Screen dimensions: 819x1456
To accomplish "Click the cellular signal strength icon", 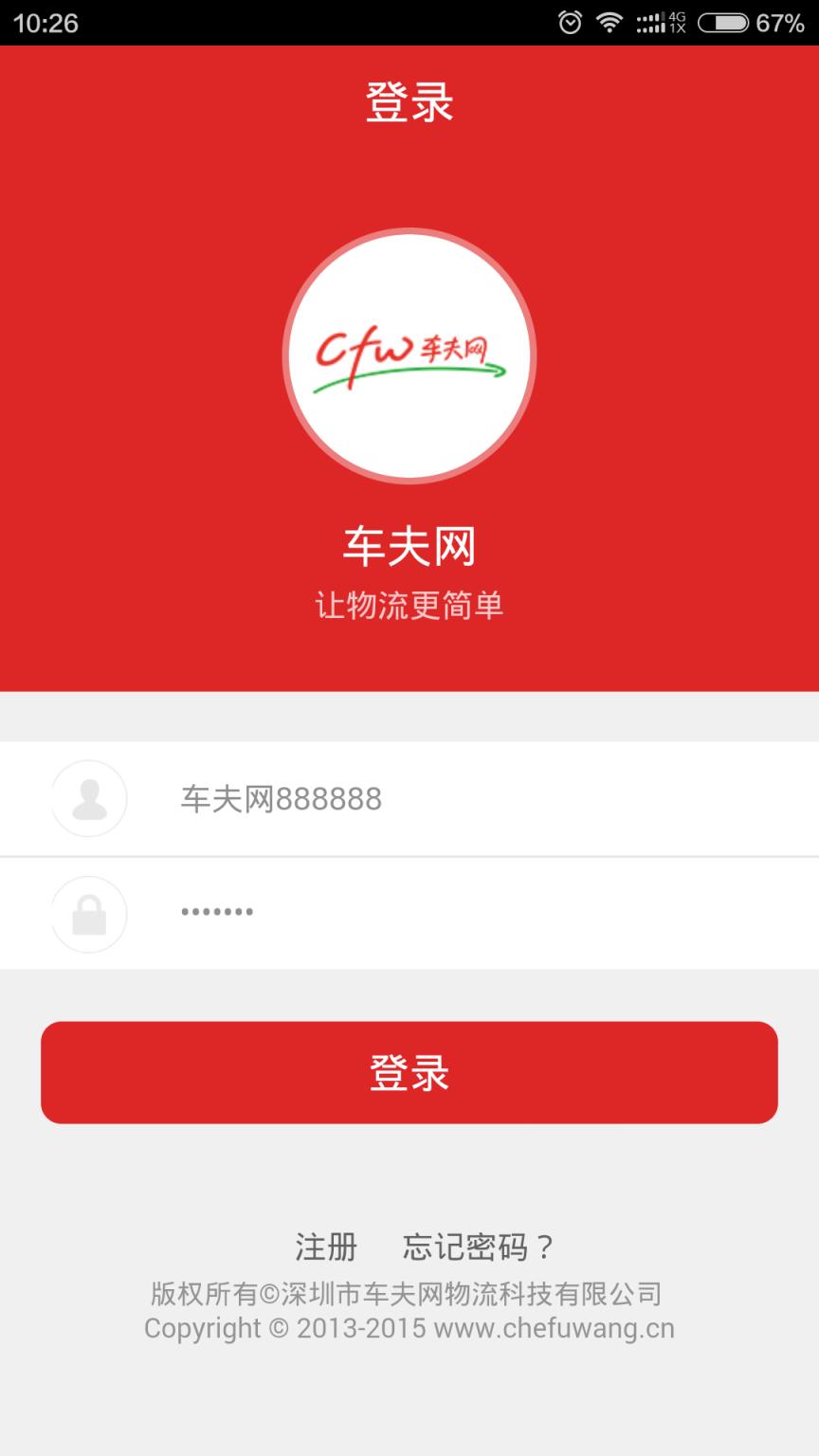I will coord(652,22).
